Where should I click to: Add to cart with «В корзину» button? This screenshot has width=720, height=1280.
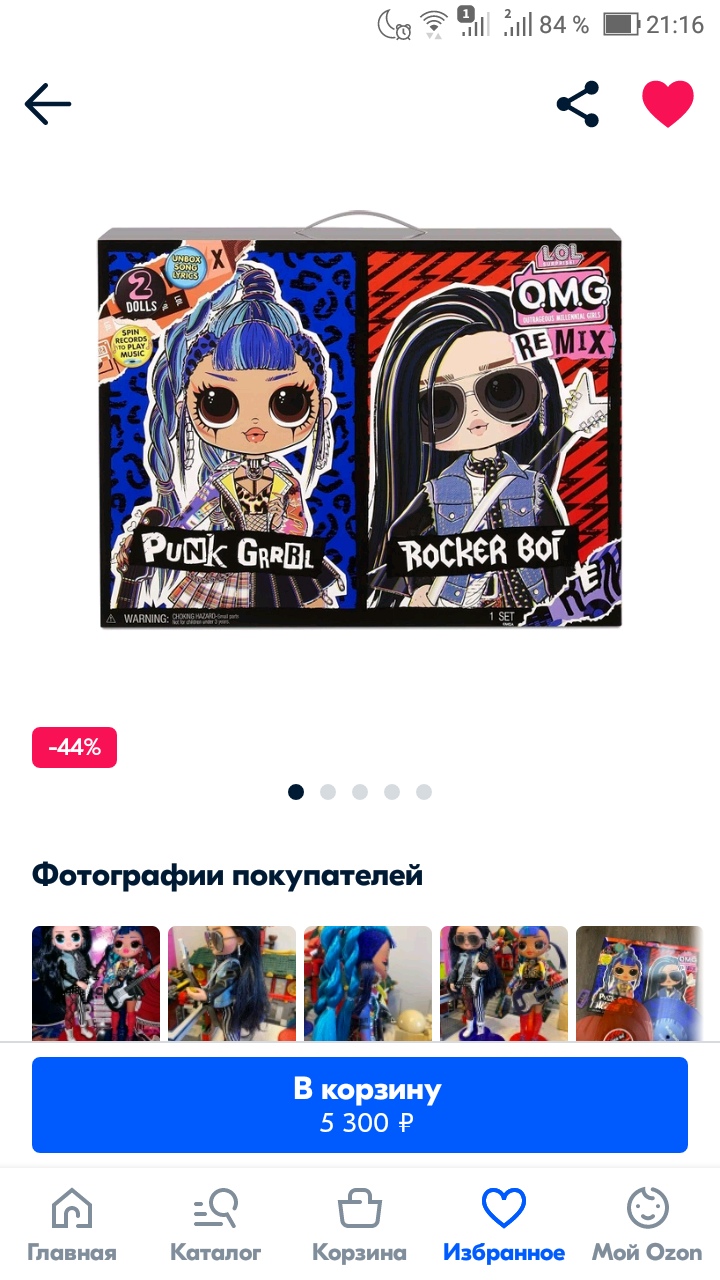360,1105
